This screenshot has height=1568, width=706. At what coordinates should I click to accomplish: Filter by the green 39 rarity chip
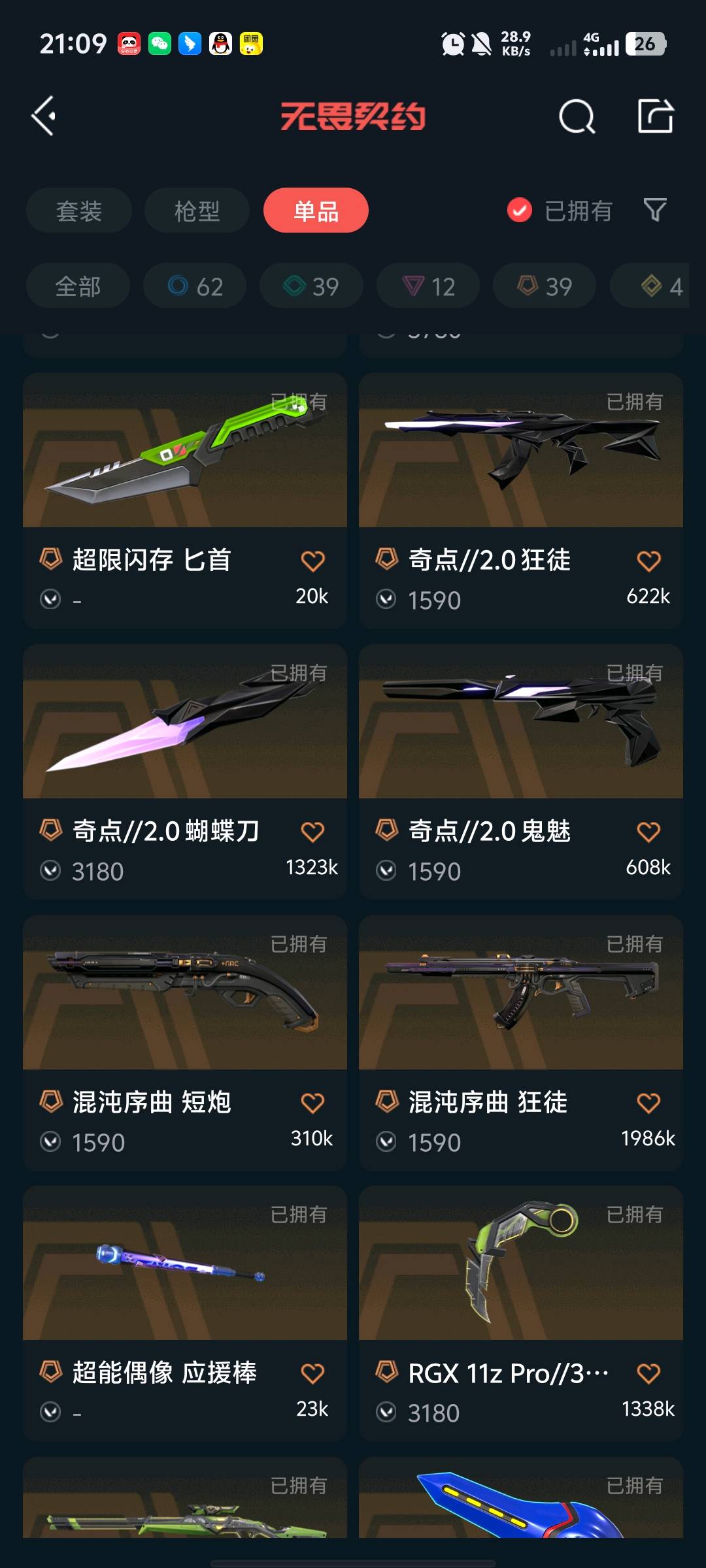[x=311, y=286]
